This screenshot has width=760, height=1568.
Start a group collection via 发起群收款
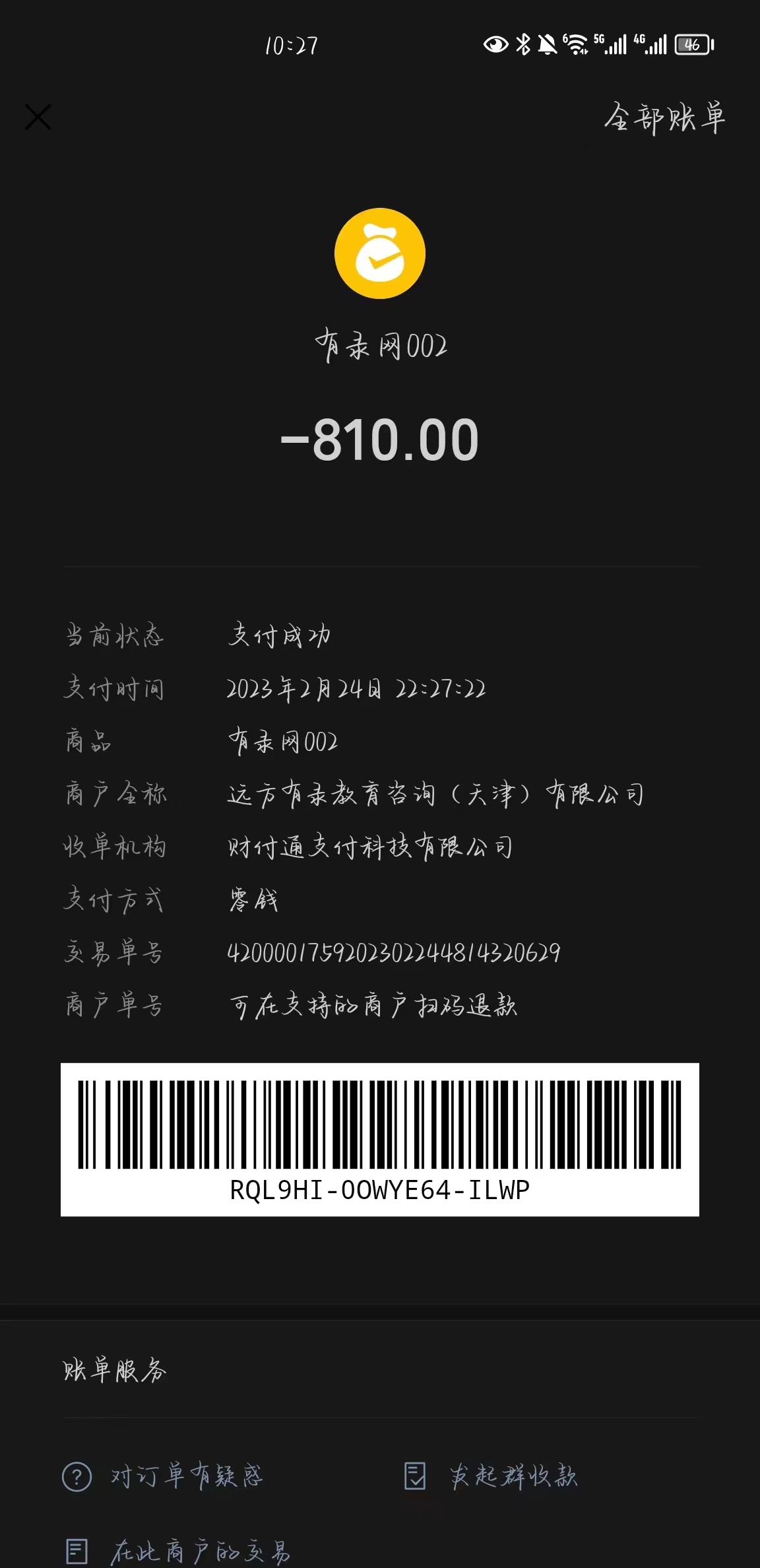491,1476
